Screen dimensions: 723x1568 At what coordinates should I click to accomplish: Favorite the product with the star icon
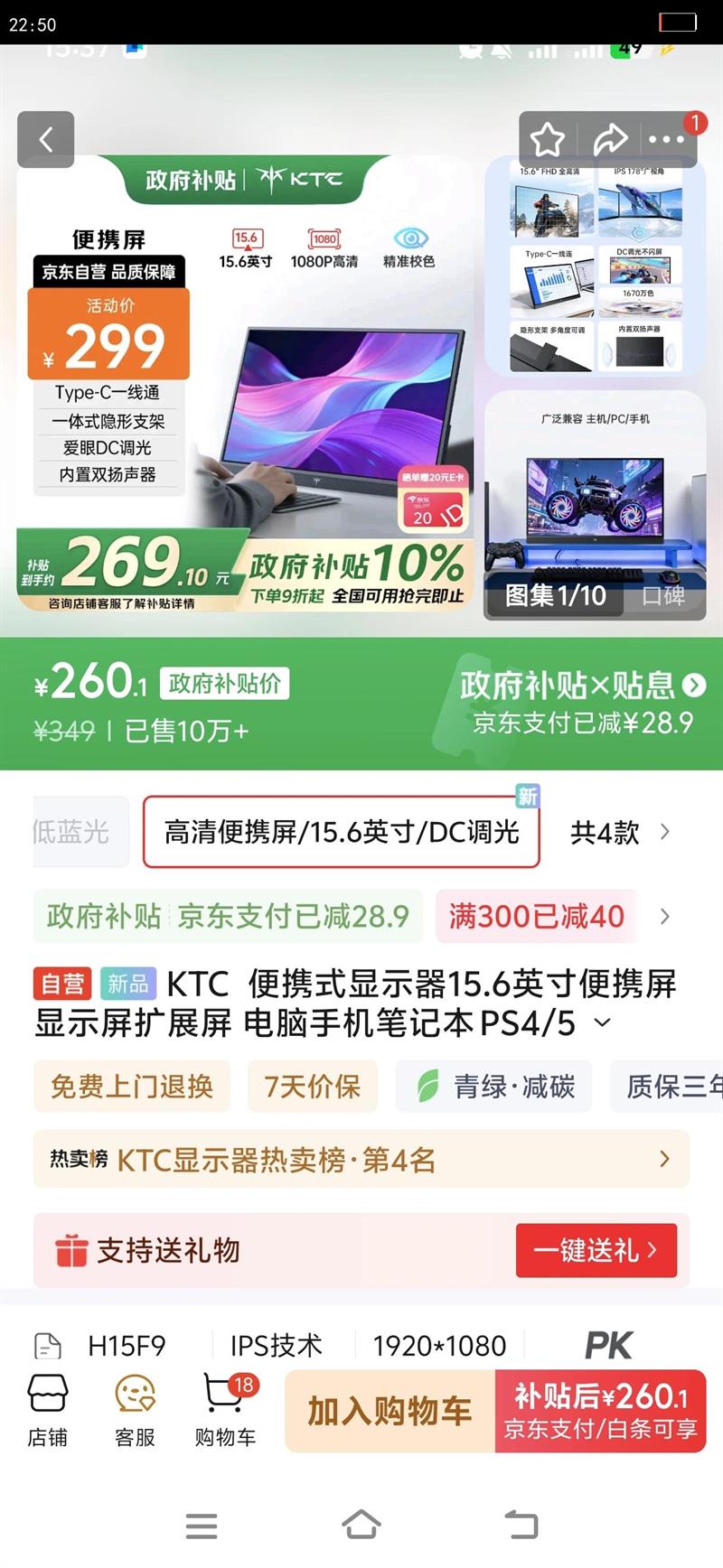point(549,138)
